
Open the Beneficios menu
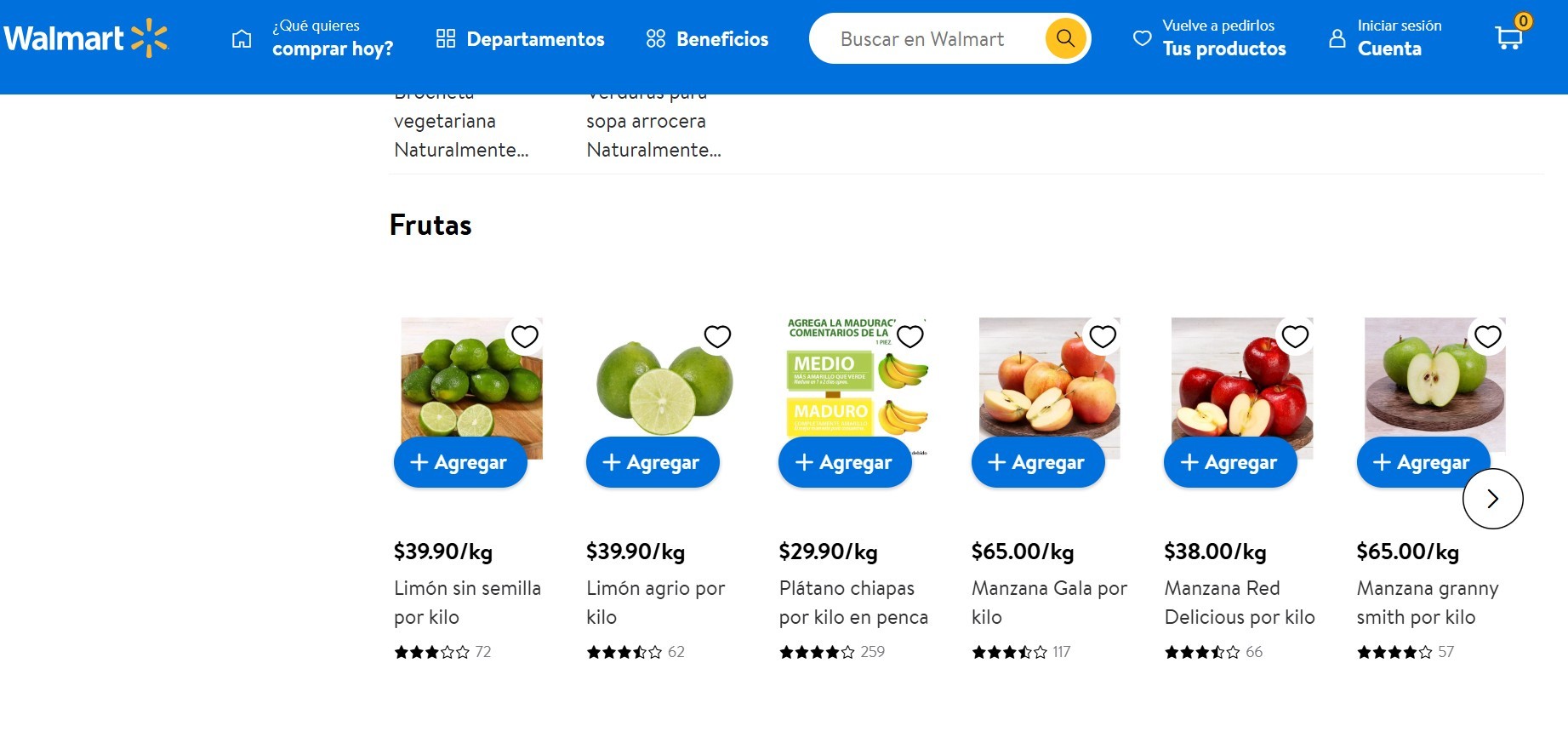click(x=707, y=39)
